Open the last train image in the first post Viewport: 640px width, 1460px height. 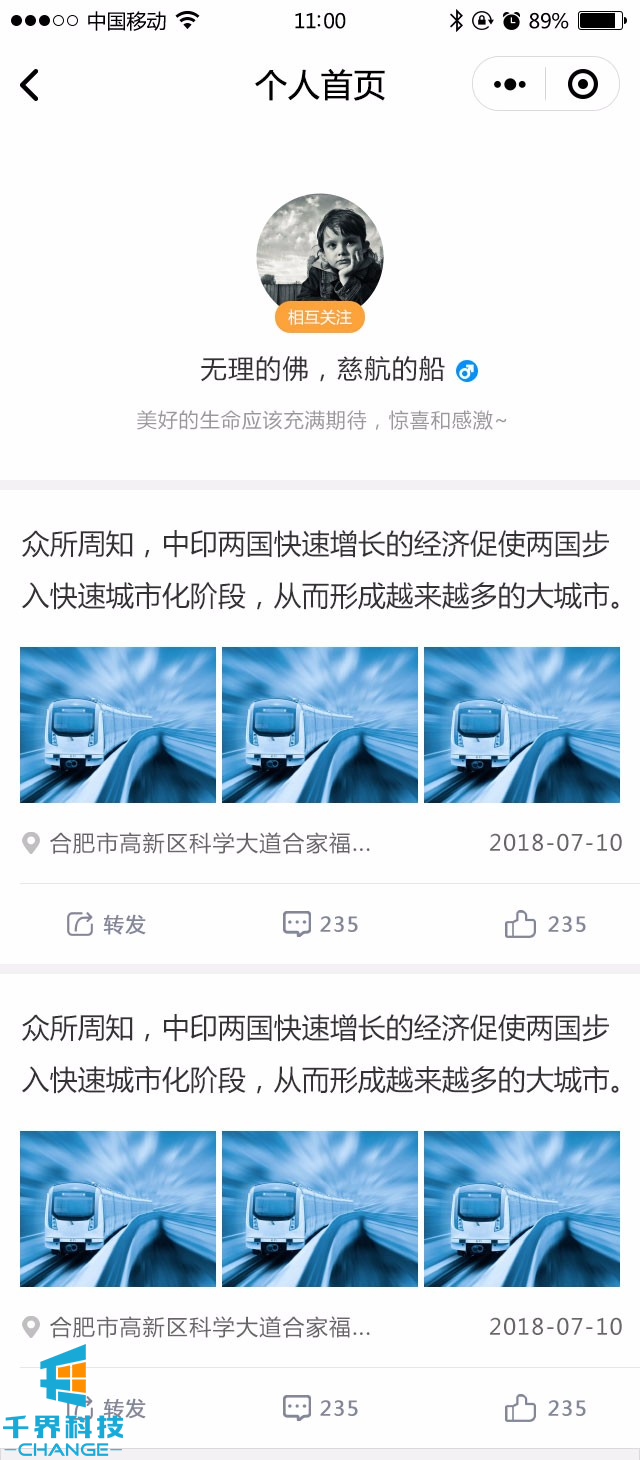click(x=522, y=725)
